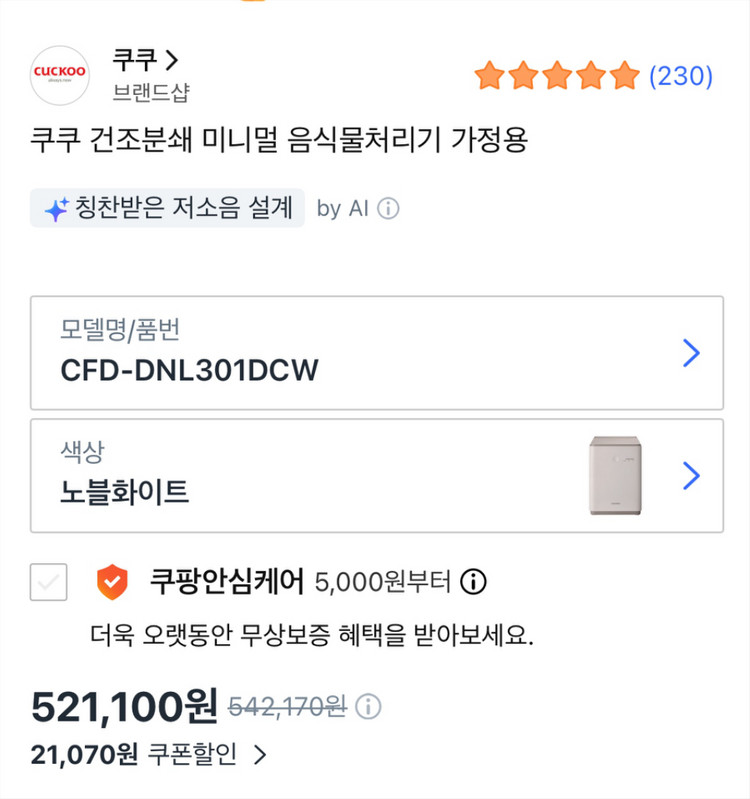Open the 노블화이트 color selection panel

690,477
